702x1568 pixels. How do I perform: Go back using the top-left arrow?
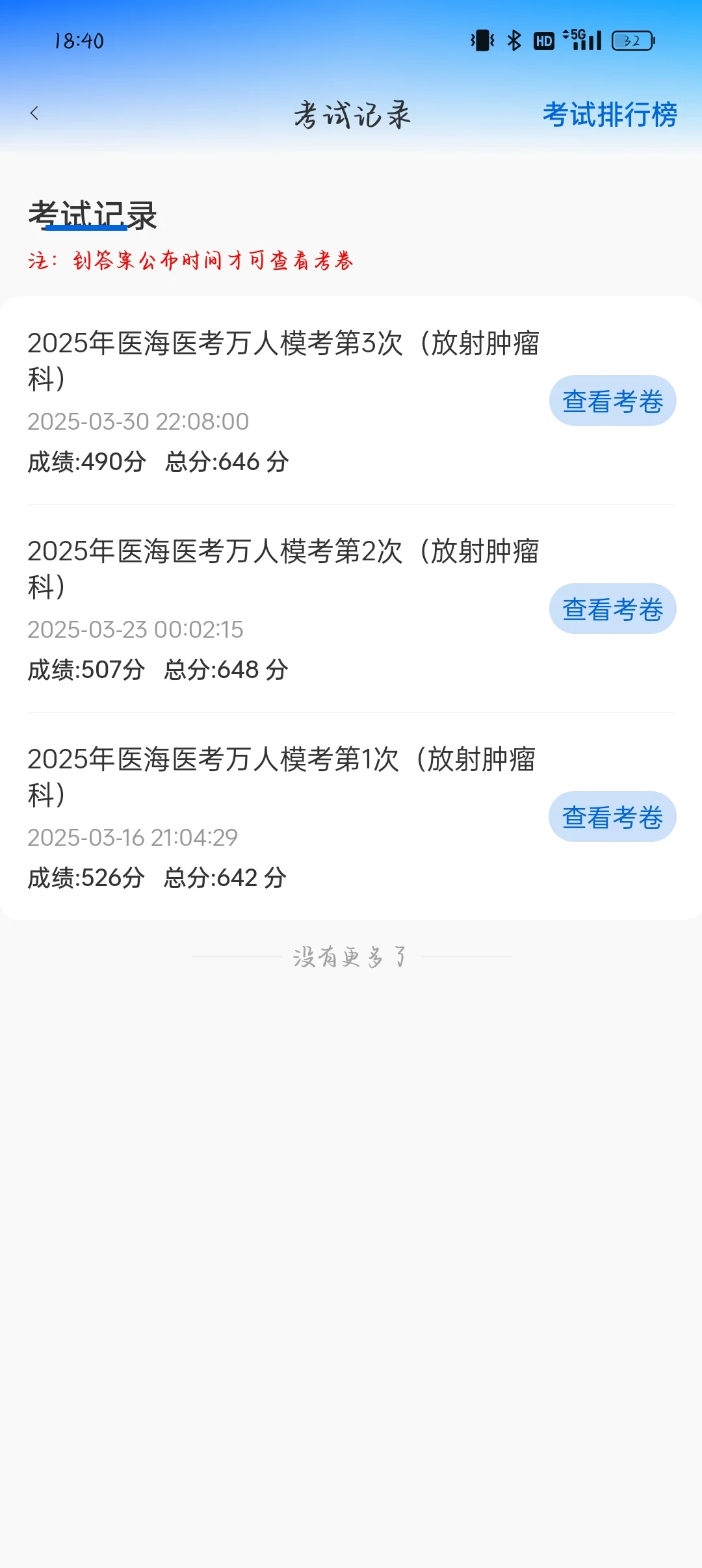34,114
